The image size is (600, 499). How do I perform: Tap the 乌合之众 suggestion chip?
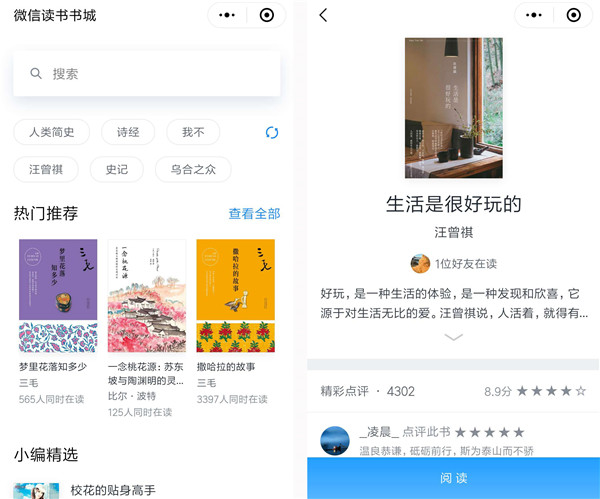point(193,169)
